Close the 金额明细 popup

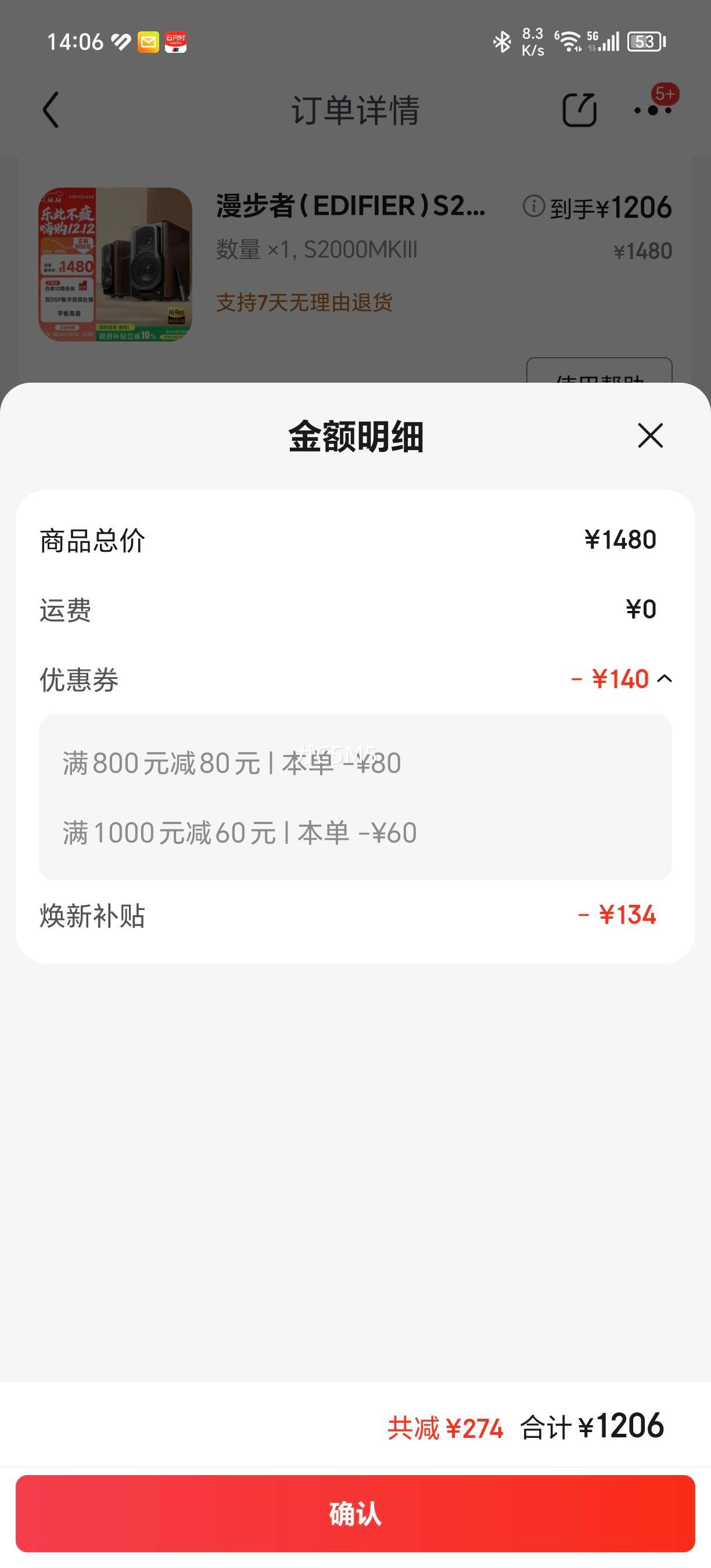pos(650,436)
